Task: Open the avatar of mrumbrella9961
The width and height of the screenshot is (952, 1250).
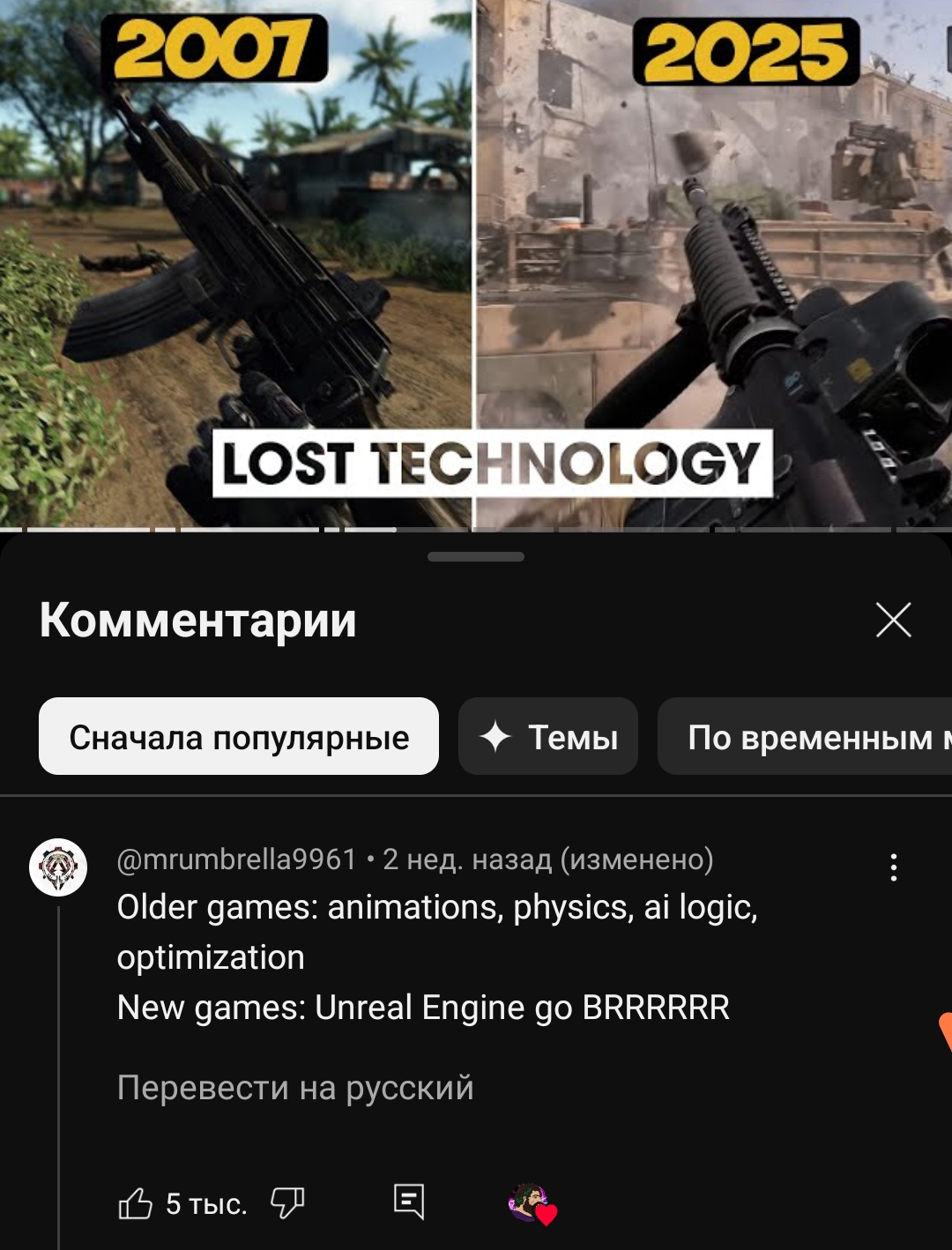Action: pos(58,867)
